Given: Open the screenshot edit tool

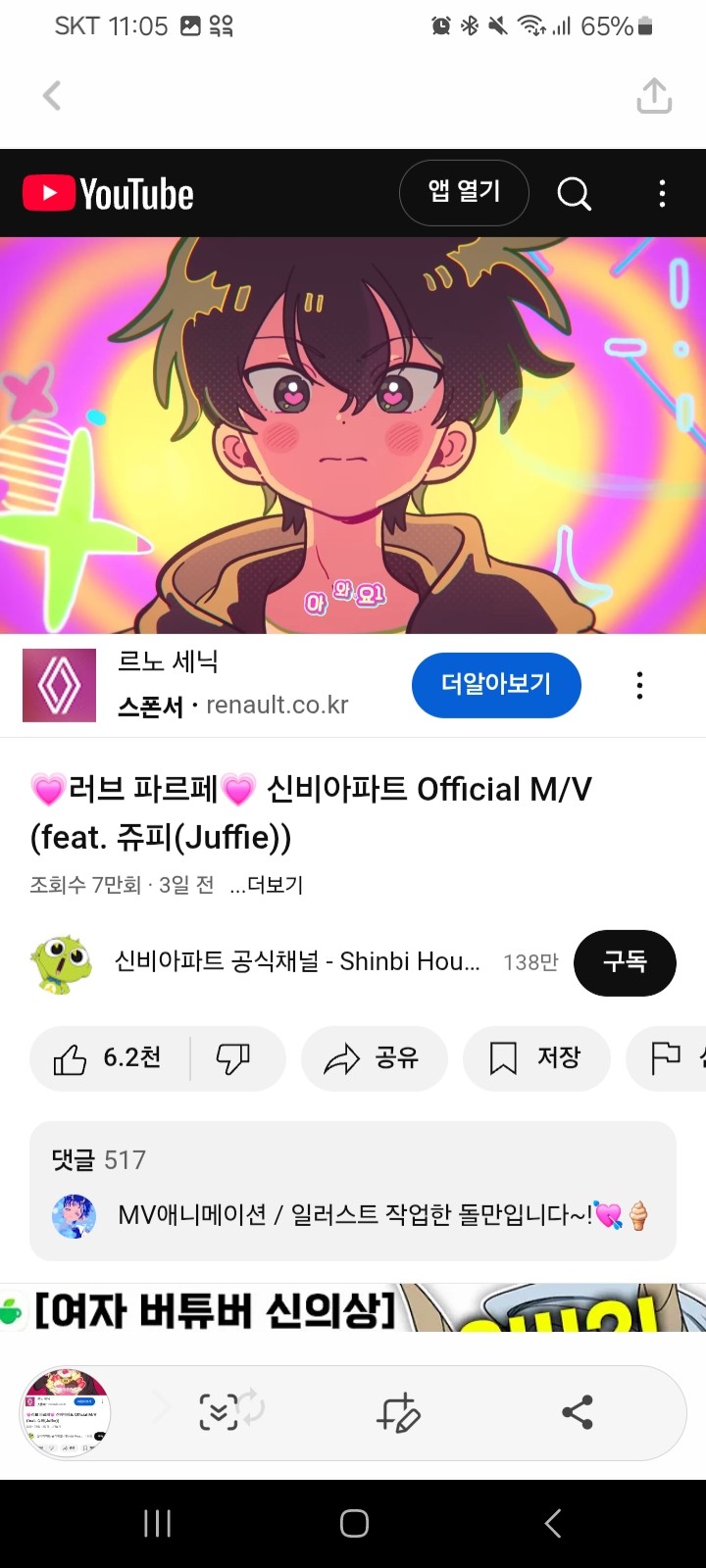Looking at the screenshot, I should 399,1413.
